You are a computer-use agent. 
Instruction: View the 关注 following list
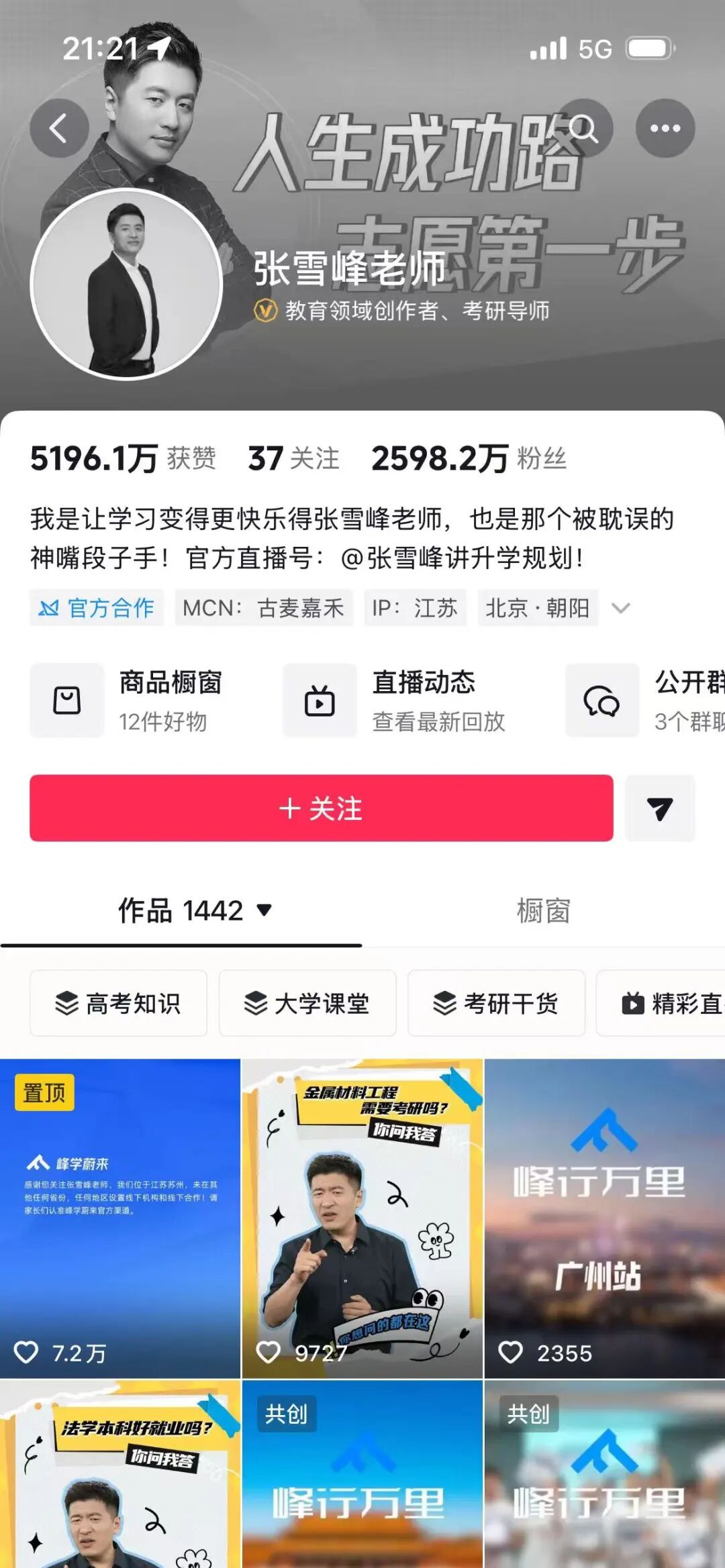tap(293, 459)
